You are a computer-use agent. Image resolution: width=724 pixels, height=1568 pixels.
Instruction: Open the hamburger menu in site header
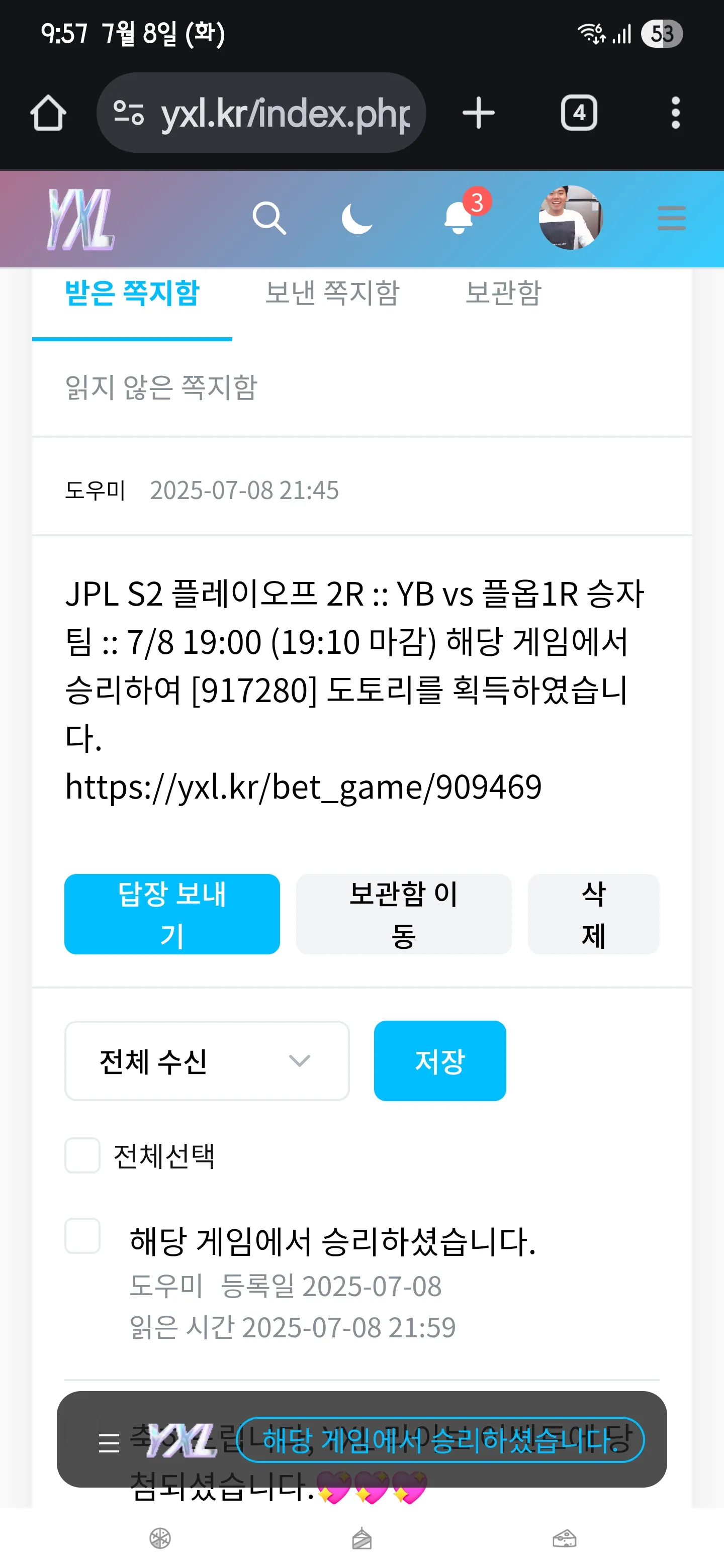[x=671, y=218]
